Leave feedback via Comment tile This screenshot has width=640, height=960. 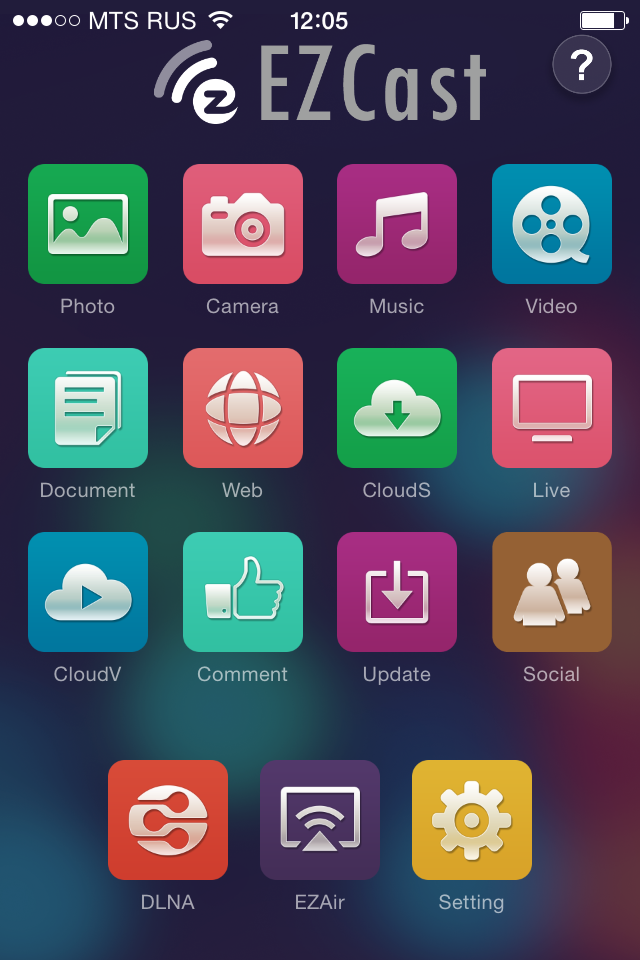[243, 592]
